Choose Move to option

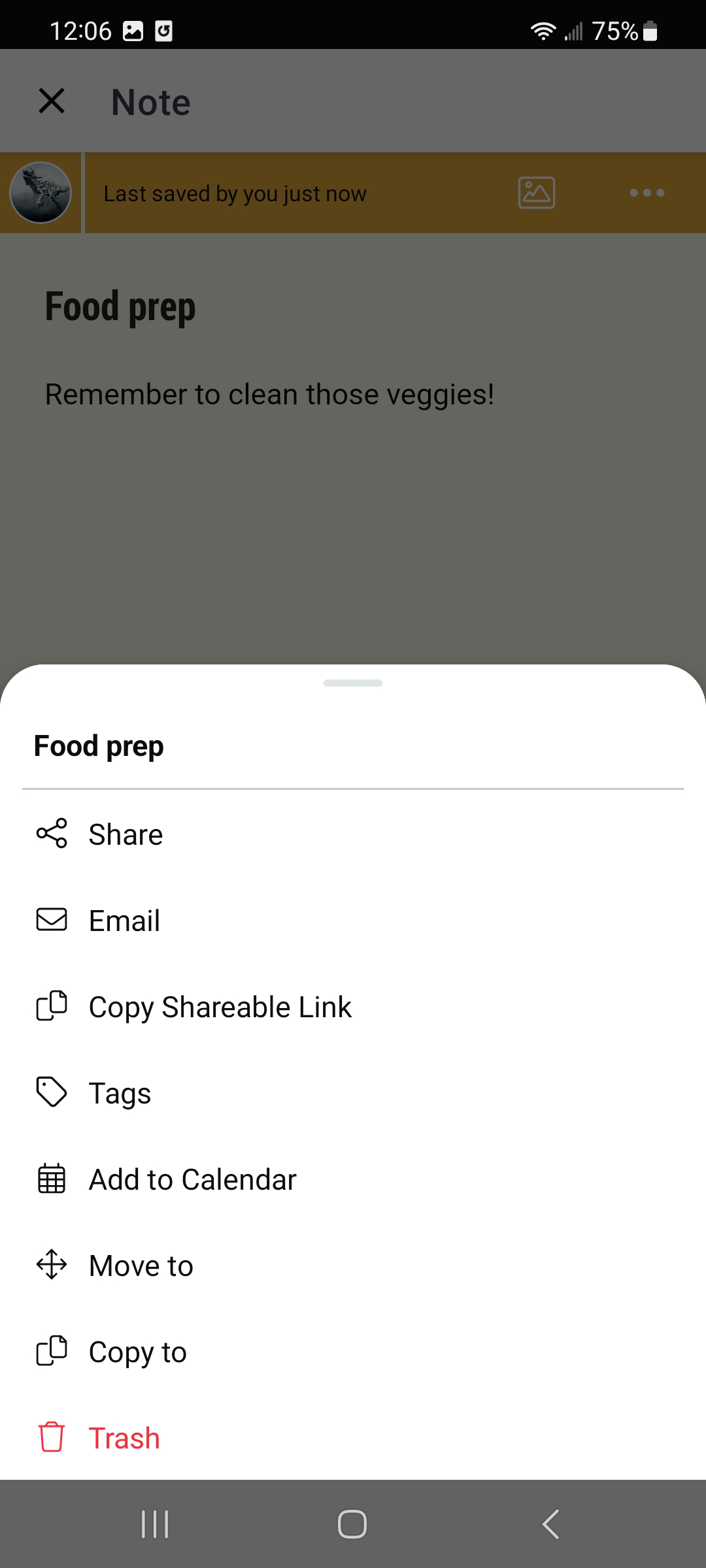click(x=141, y=1266)
